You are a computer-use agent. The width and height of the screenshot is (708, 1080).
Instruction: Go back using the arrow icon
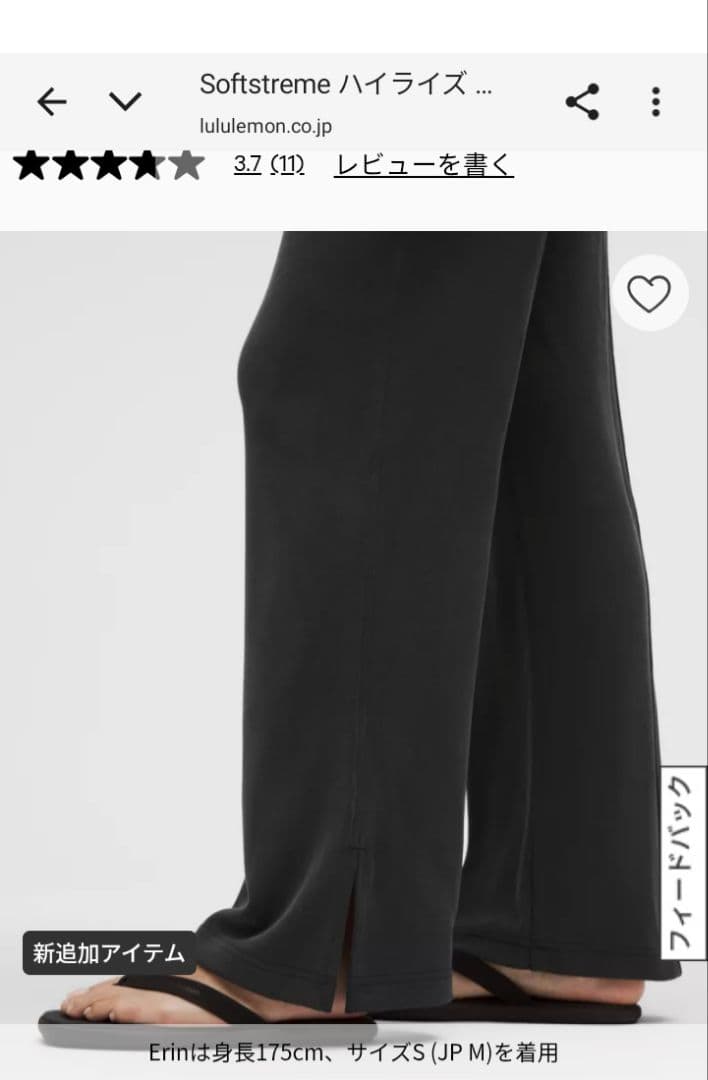[51, 101]
